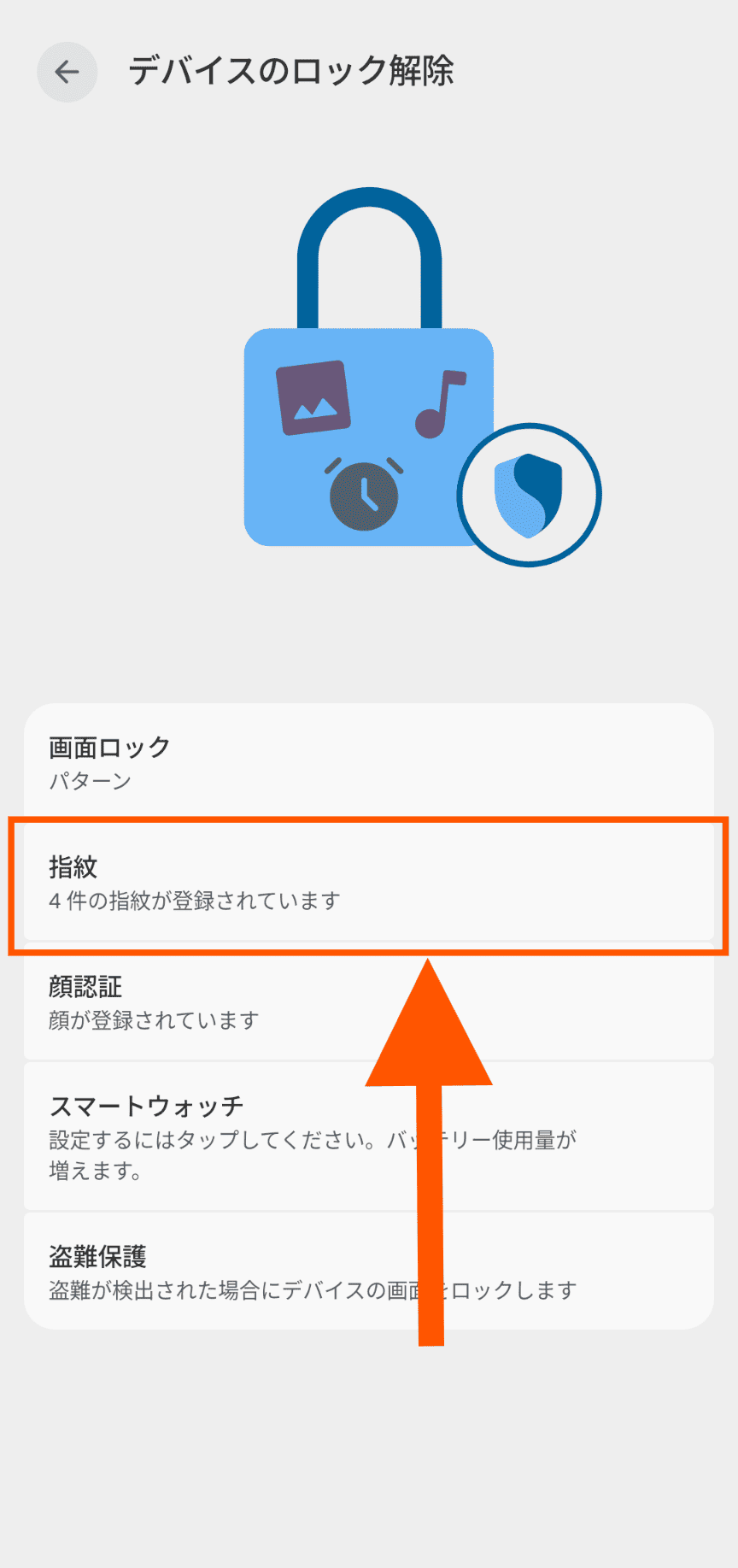Go back from デバイスのロック解除
This screenshot has width=738, height=1568.
pos(67,73)
